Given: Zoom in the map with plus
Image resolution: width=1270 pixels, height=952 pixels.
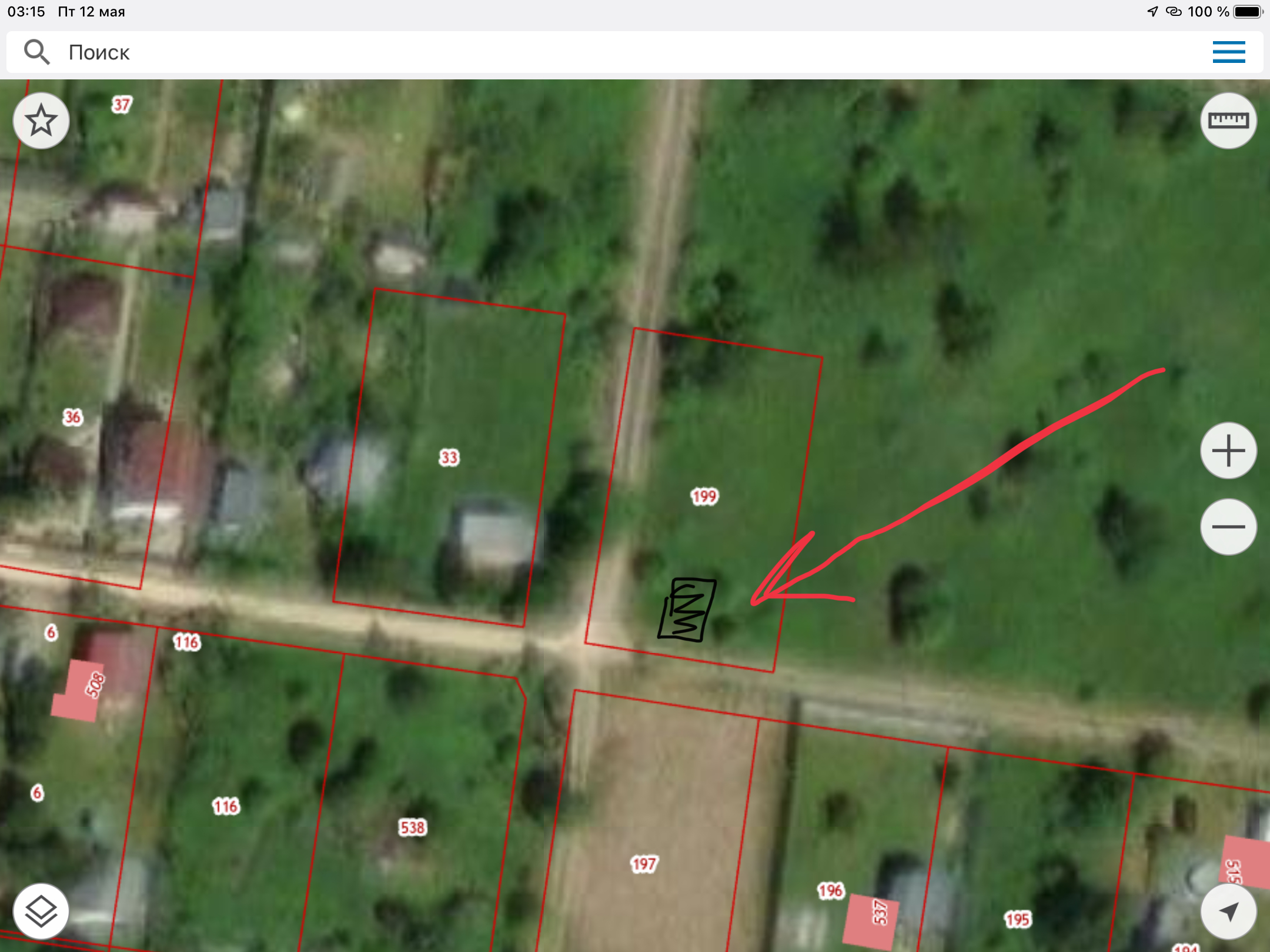Looking at the screenshot, I should click(1228, 451).
